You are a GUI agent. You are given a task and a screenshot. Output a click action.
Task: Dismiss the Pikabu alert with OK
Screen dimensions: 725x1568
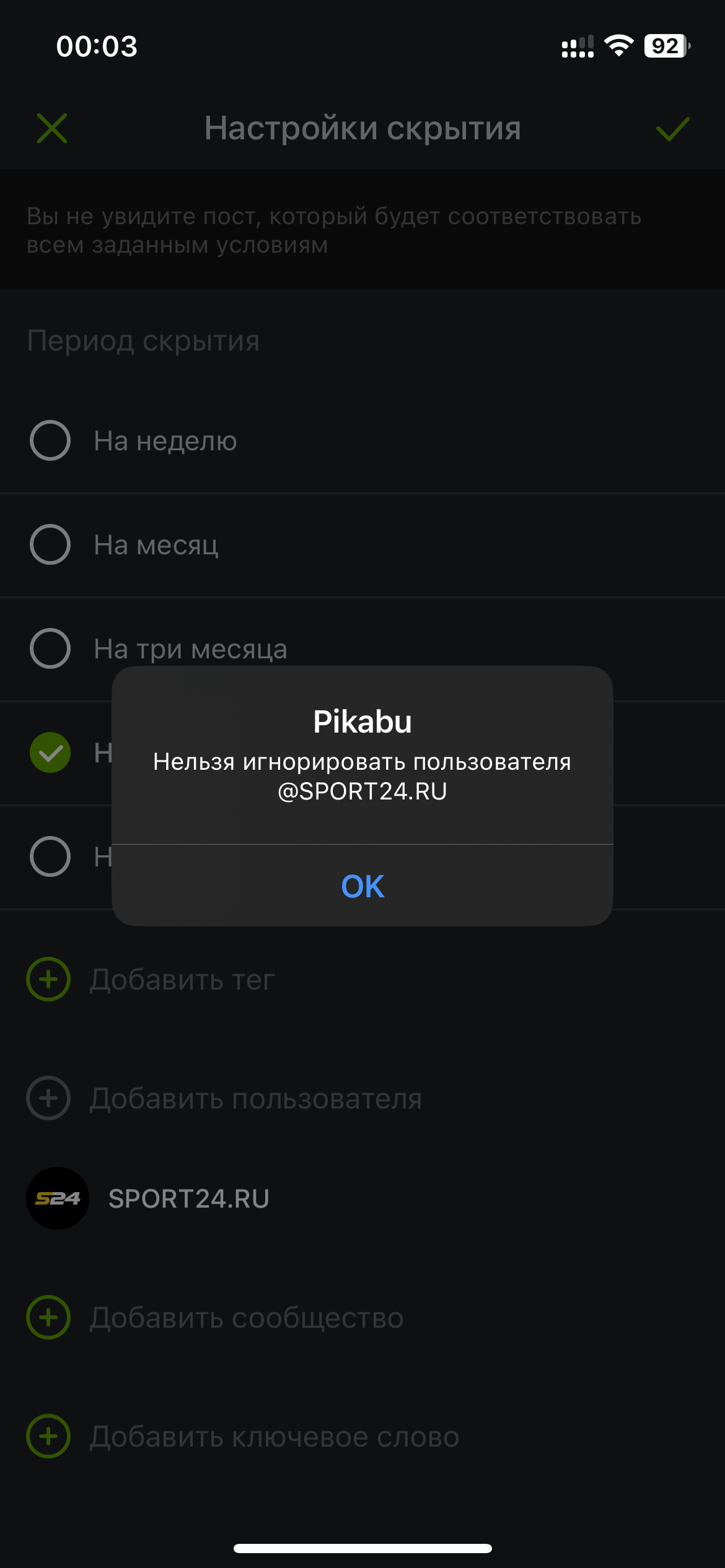[x=362, y=886]
